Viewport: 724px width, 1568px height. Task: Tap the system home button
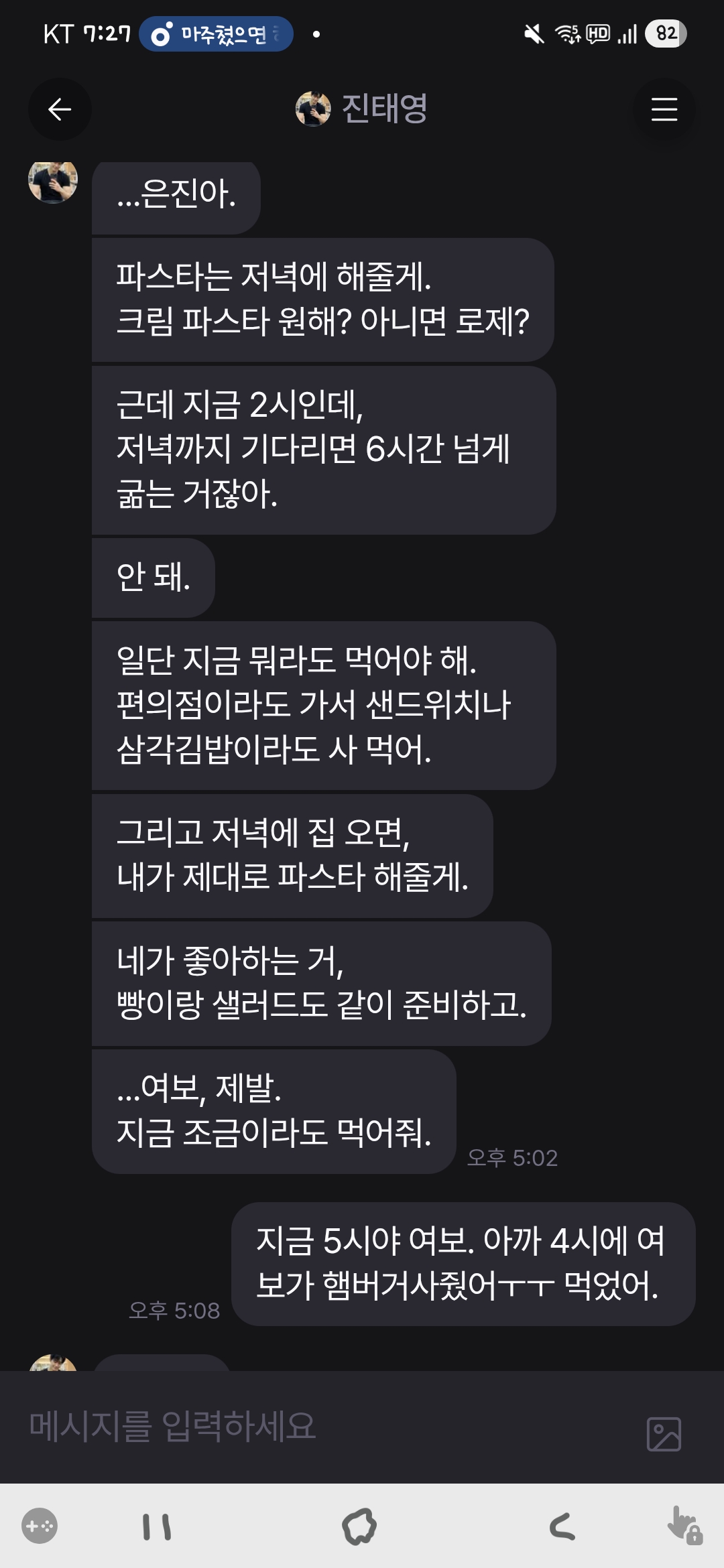pos(360,1527)
